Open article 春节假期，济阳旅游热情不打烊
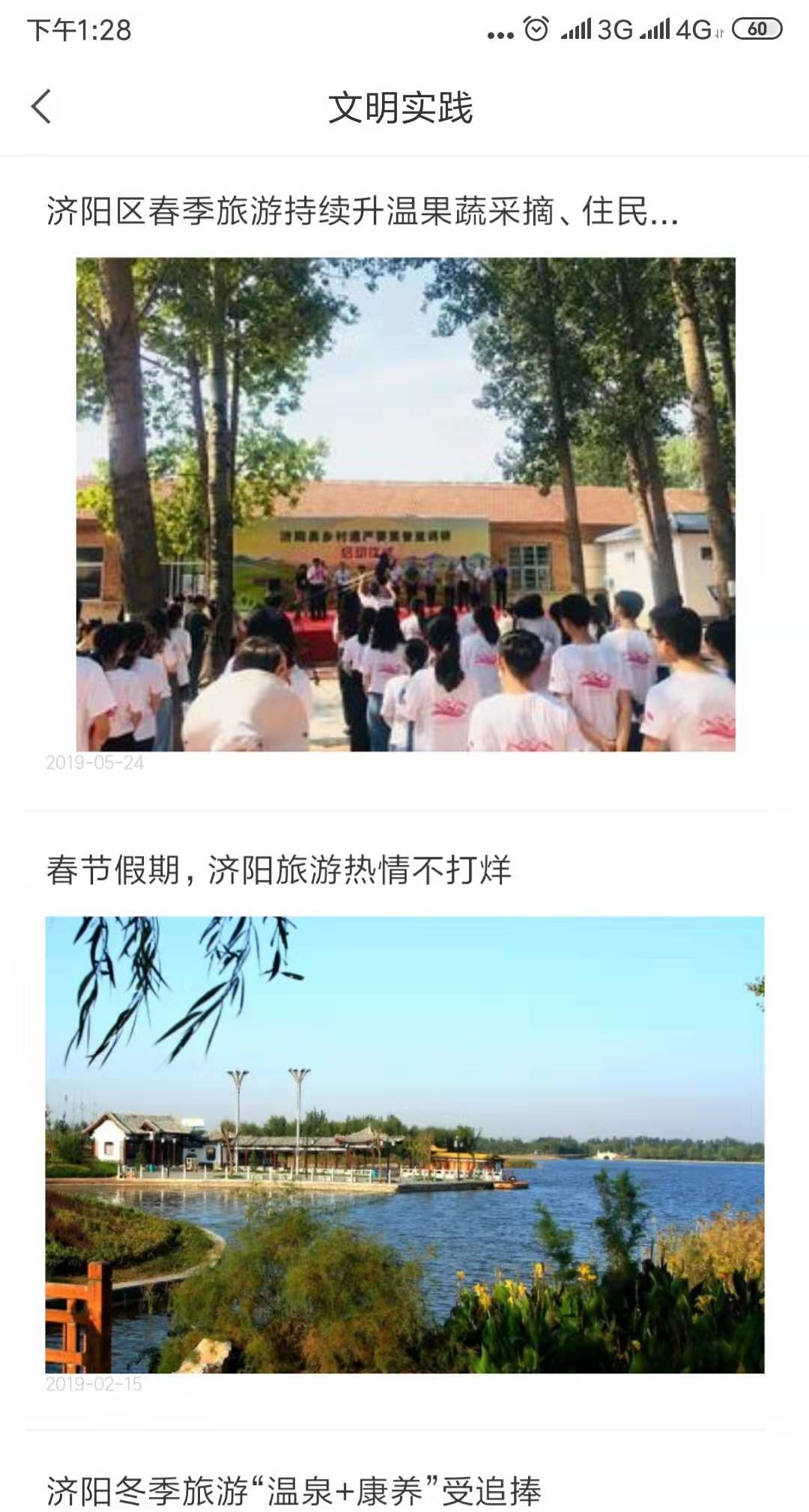 [x=279, y=870]
